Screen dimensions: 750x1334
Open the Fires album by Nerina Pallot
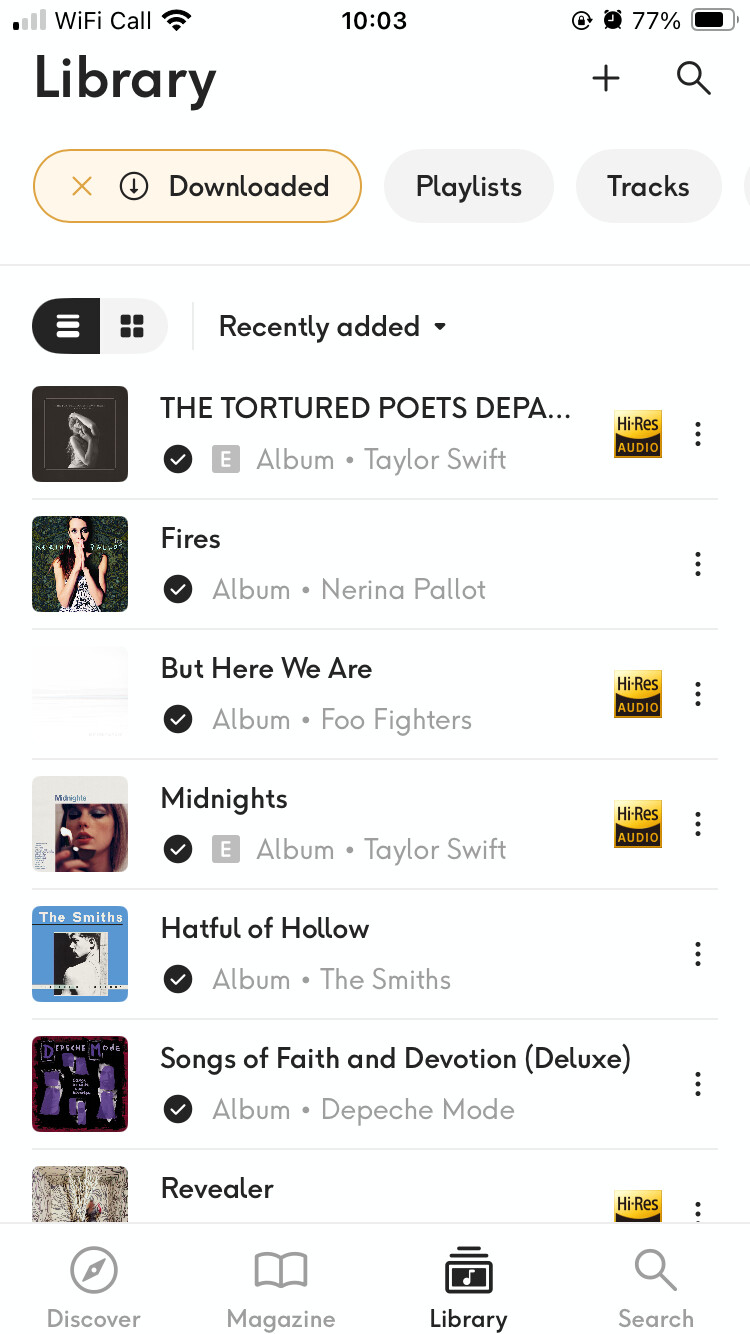[191, 539]
